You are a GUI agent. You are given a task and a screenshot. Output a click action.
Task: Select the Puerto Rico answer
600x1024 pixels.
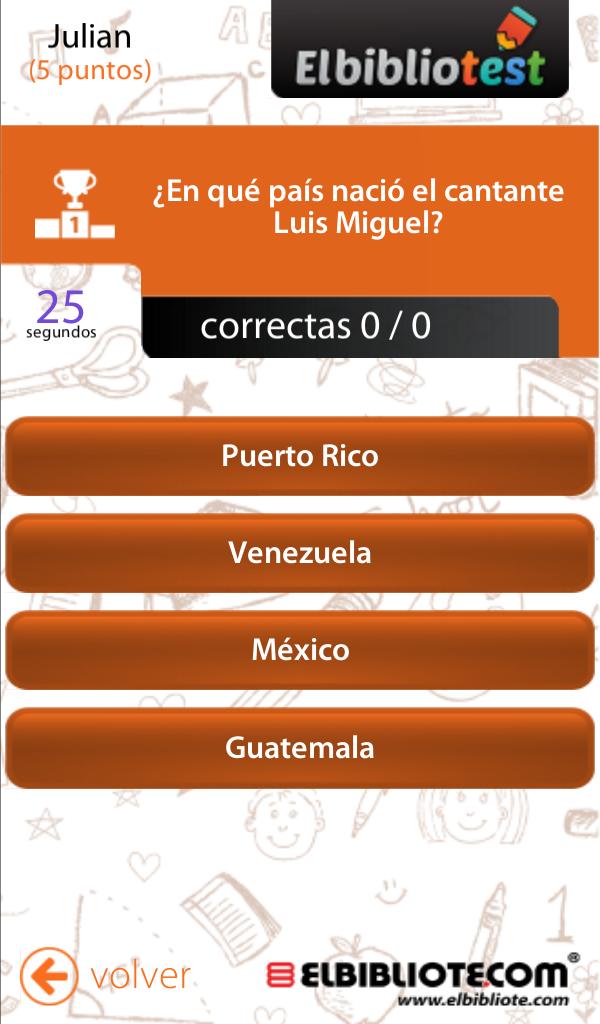coord(300,456)
